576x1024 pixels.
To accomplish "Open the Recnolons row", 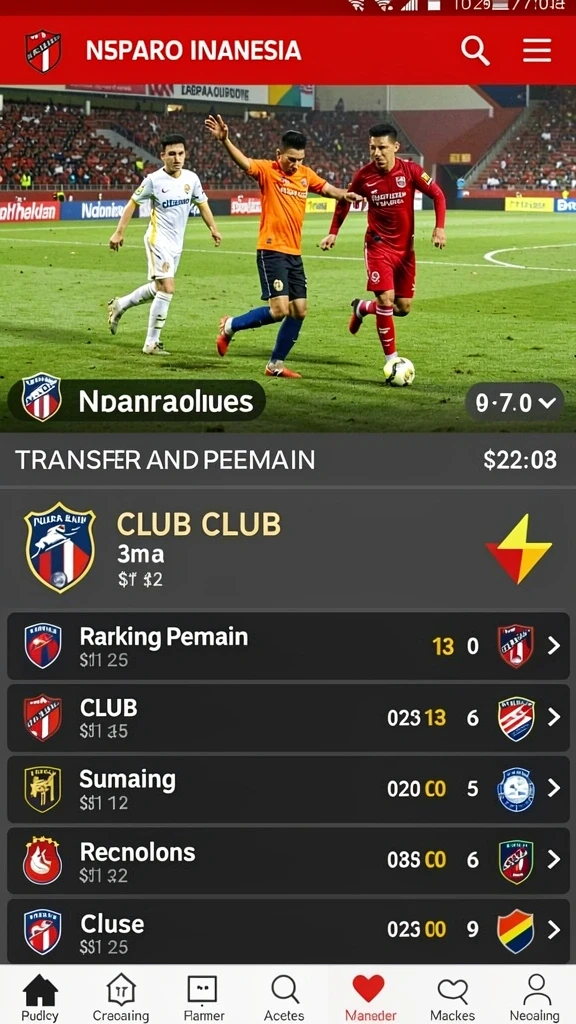I will click(x=288, y=861).
